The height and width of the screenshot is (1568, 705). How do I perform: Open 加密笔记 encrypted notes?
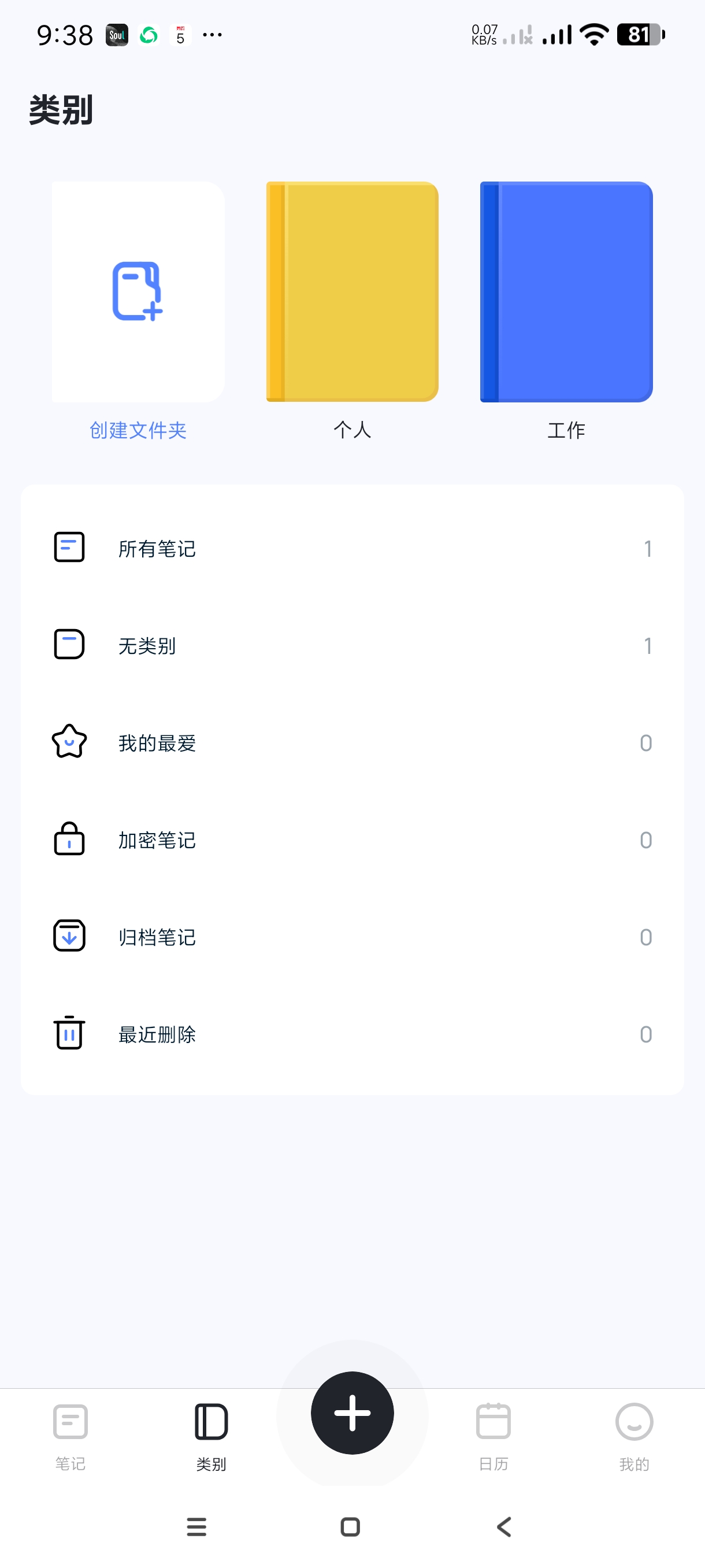pos(352,840)
